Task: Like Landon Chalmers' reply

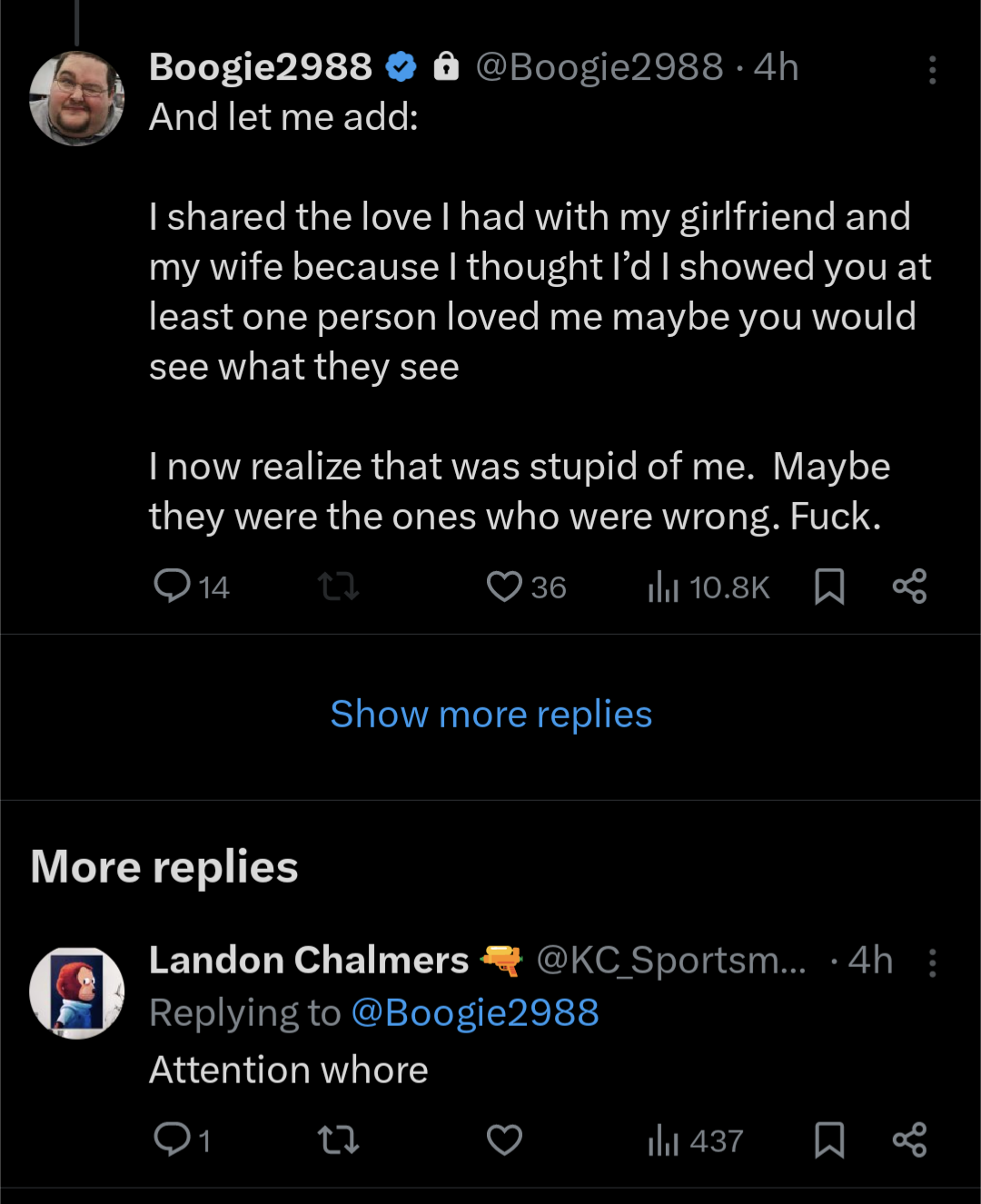Action: pyautogui.click(x=504, y=1140)
